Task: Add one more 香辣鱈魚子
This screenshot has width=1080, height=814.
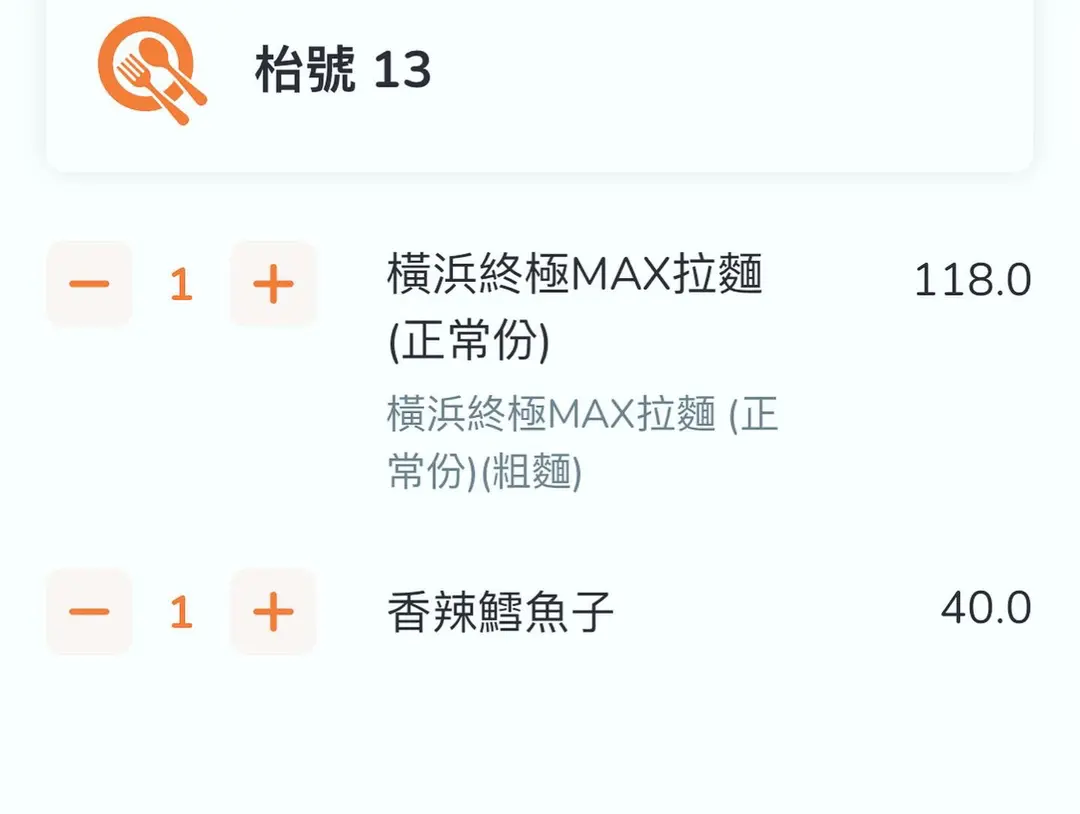Action: tap(273, 611)
